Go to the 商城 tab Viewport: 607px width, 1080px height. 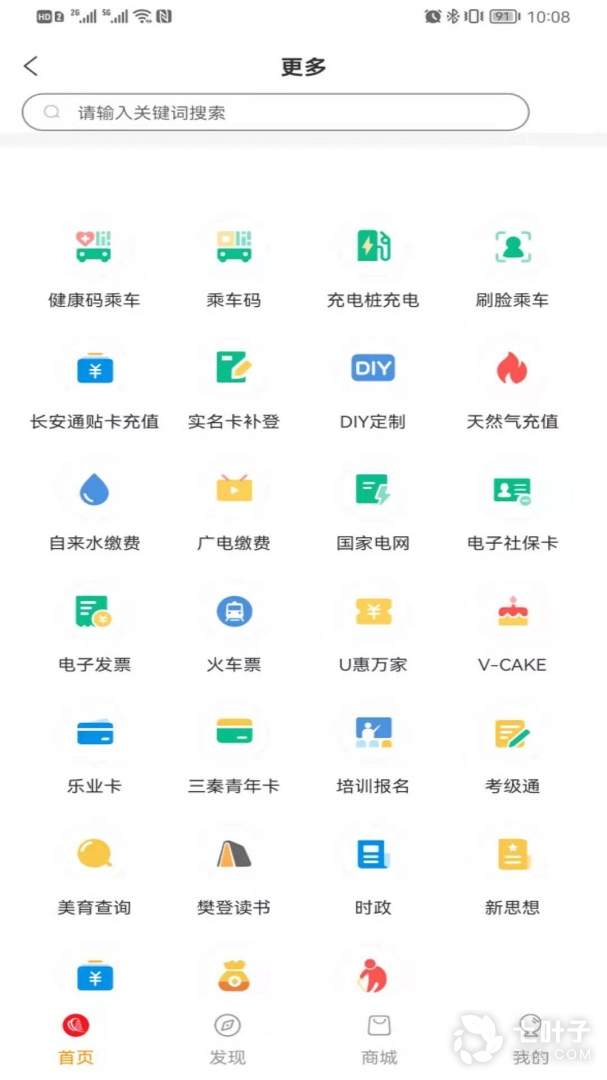[x=379, y=1038]
